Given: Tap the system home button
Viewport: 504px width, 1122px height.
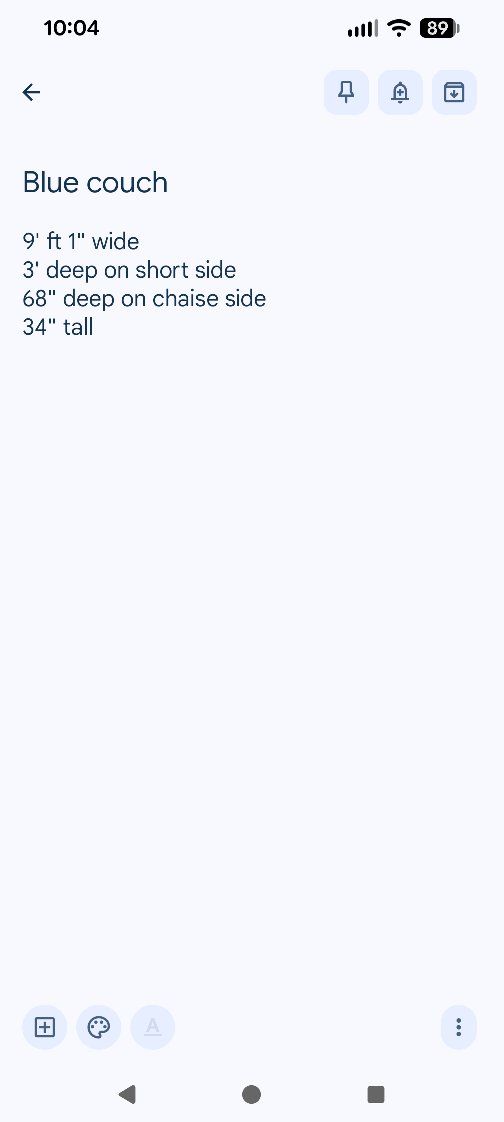Looking at the screenshot, I should tap(251, 1094).
